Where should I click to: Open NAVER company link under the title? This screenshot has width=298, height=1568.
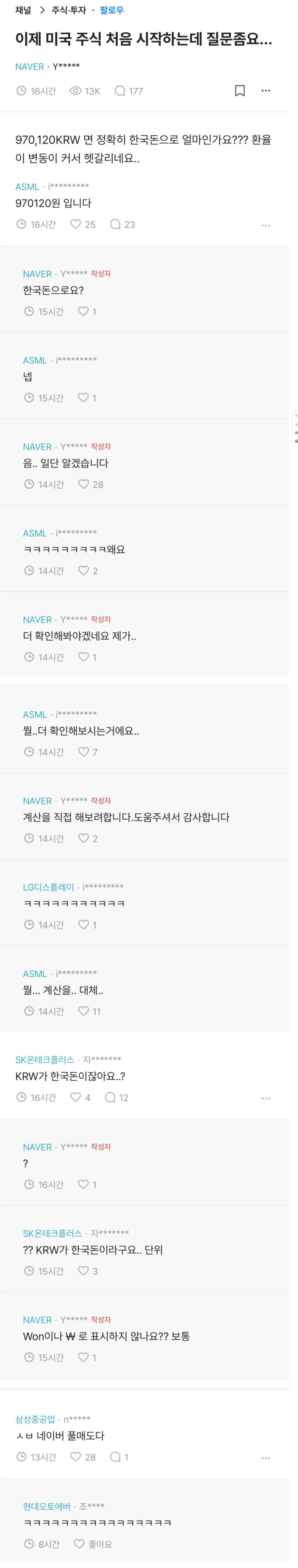coord(29,66)
